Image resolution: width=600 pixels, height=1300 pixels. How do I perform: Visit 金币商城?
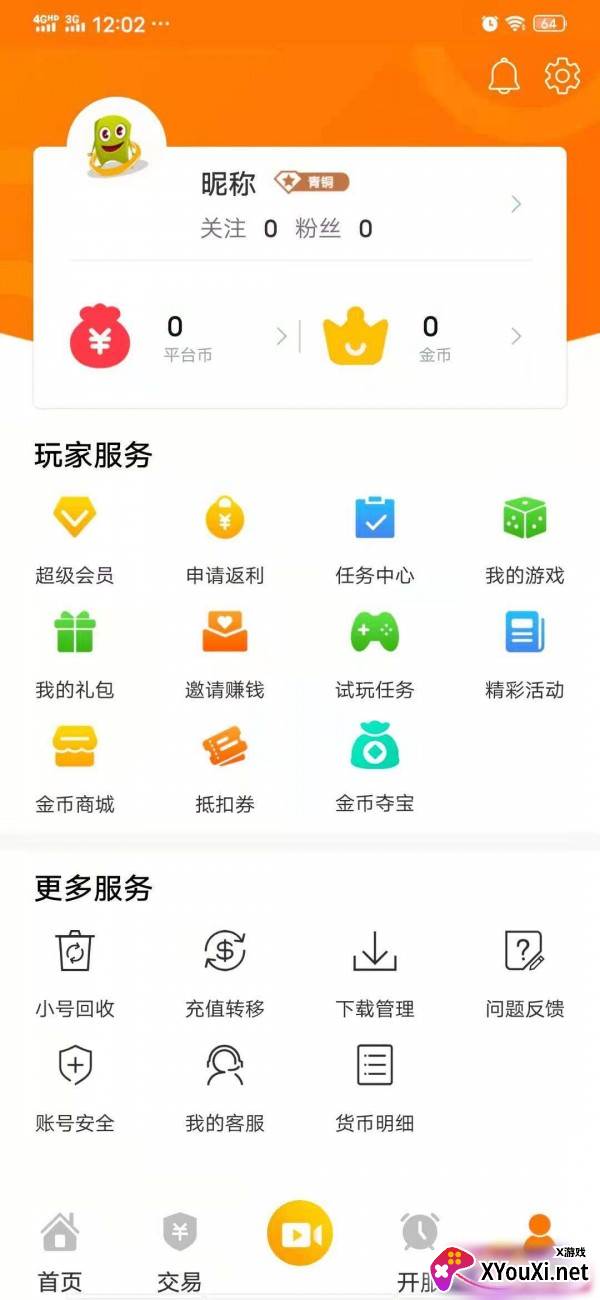tap(75, 768)
